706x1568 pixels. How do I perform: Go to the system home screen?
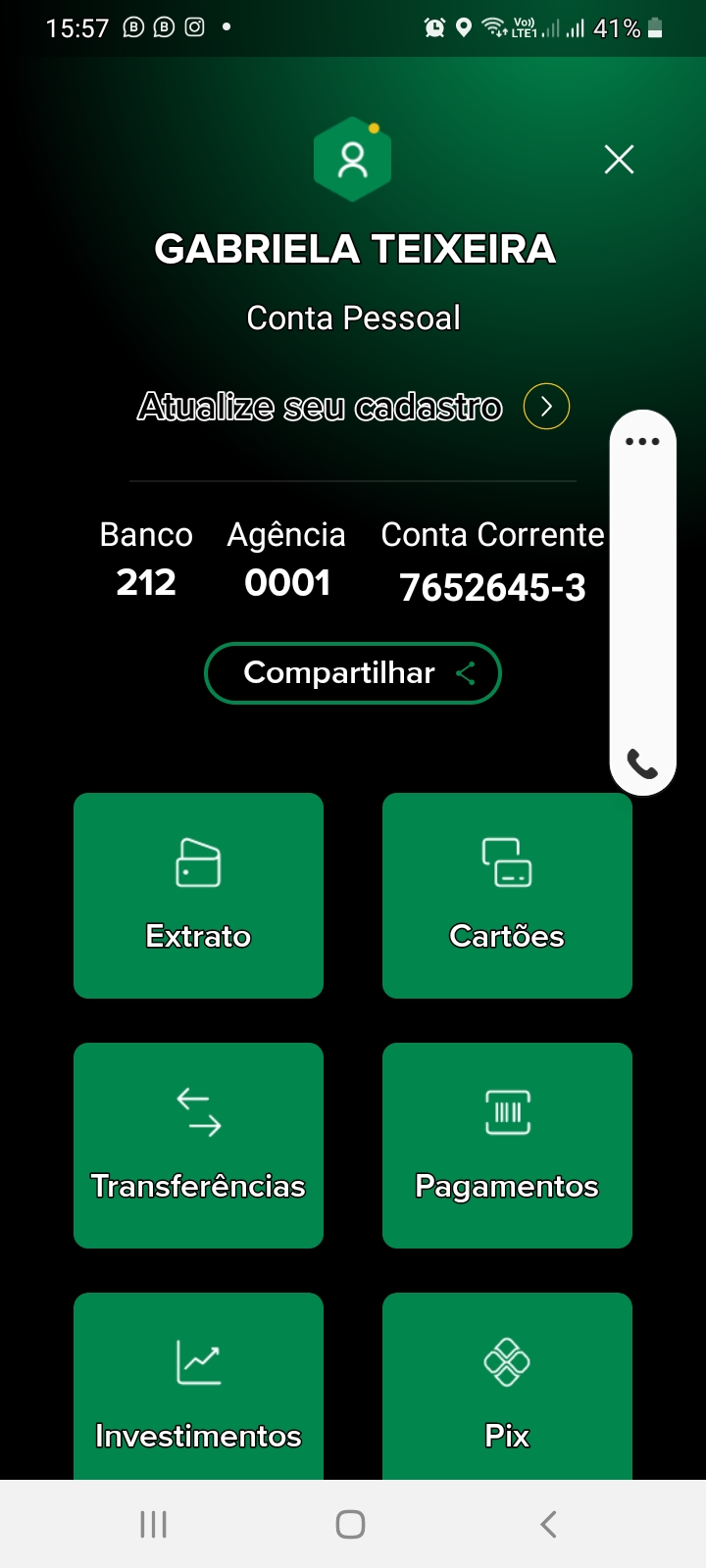click(350, 1524)
